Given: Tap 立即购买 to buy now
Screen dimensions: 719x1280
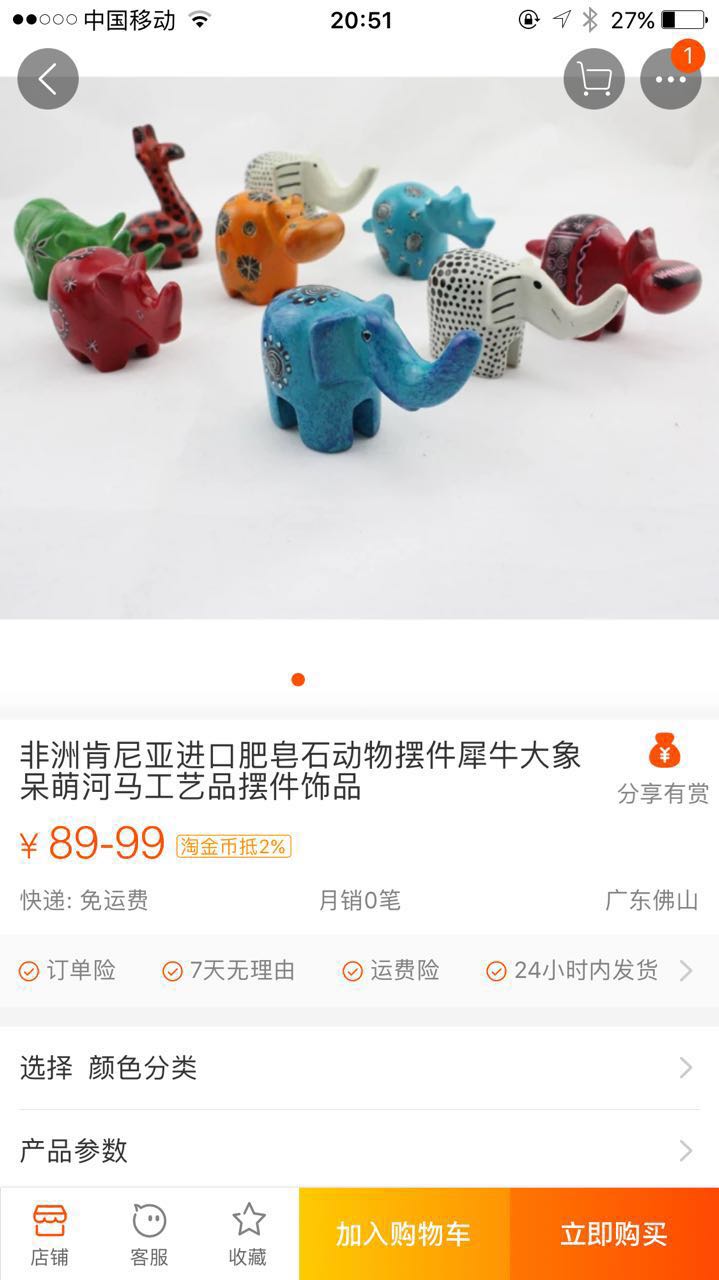Looking at the screenshot, I should coord(614,1234).
